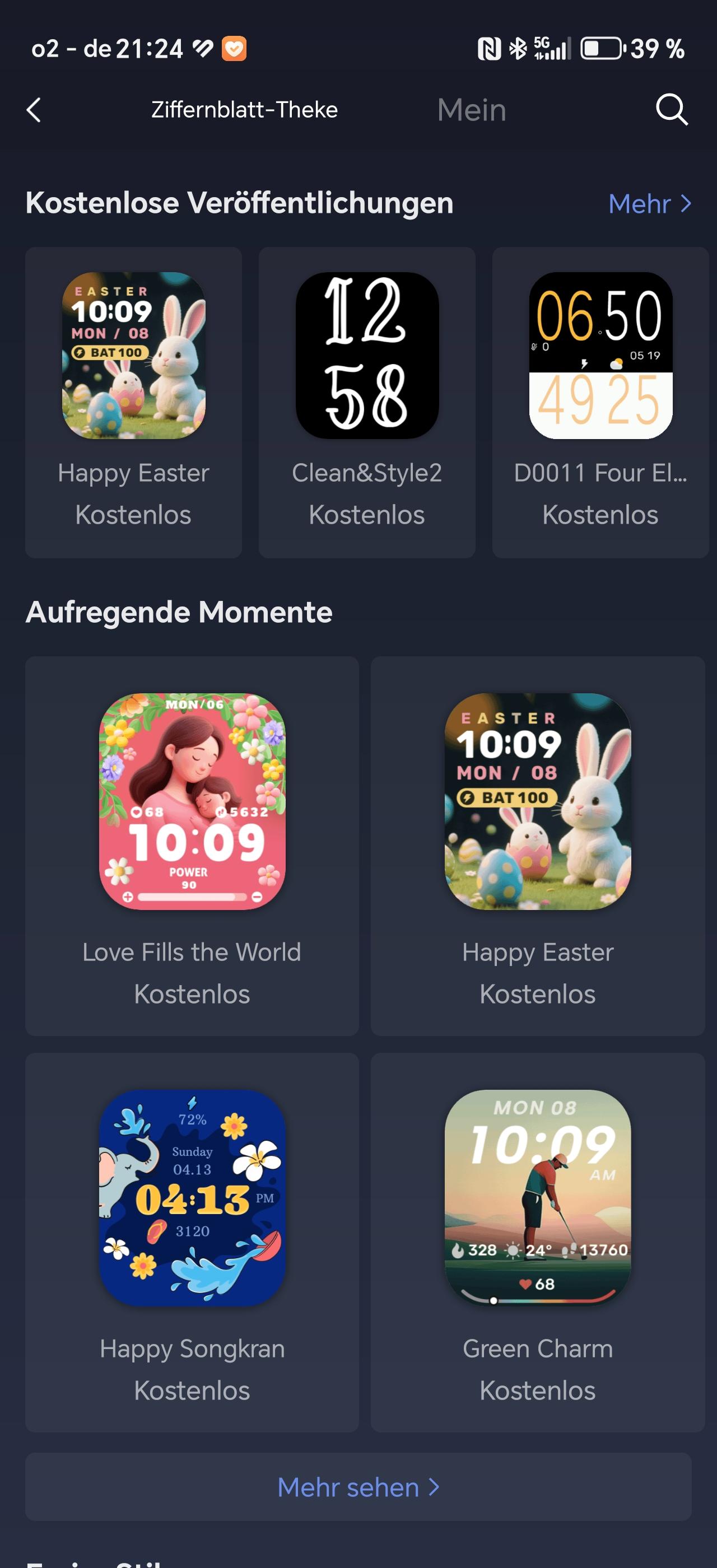
Task: Open the Happy Songkran watch face
Action: [192, 1242]
